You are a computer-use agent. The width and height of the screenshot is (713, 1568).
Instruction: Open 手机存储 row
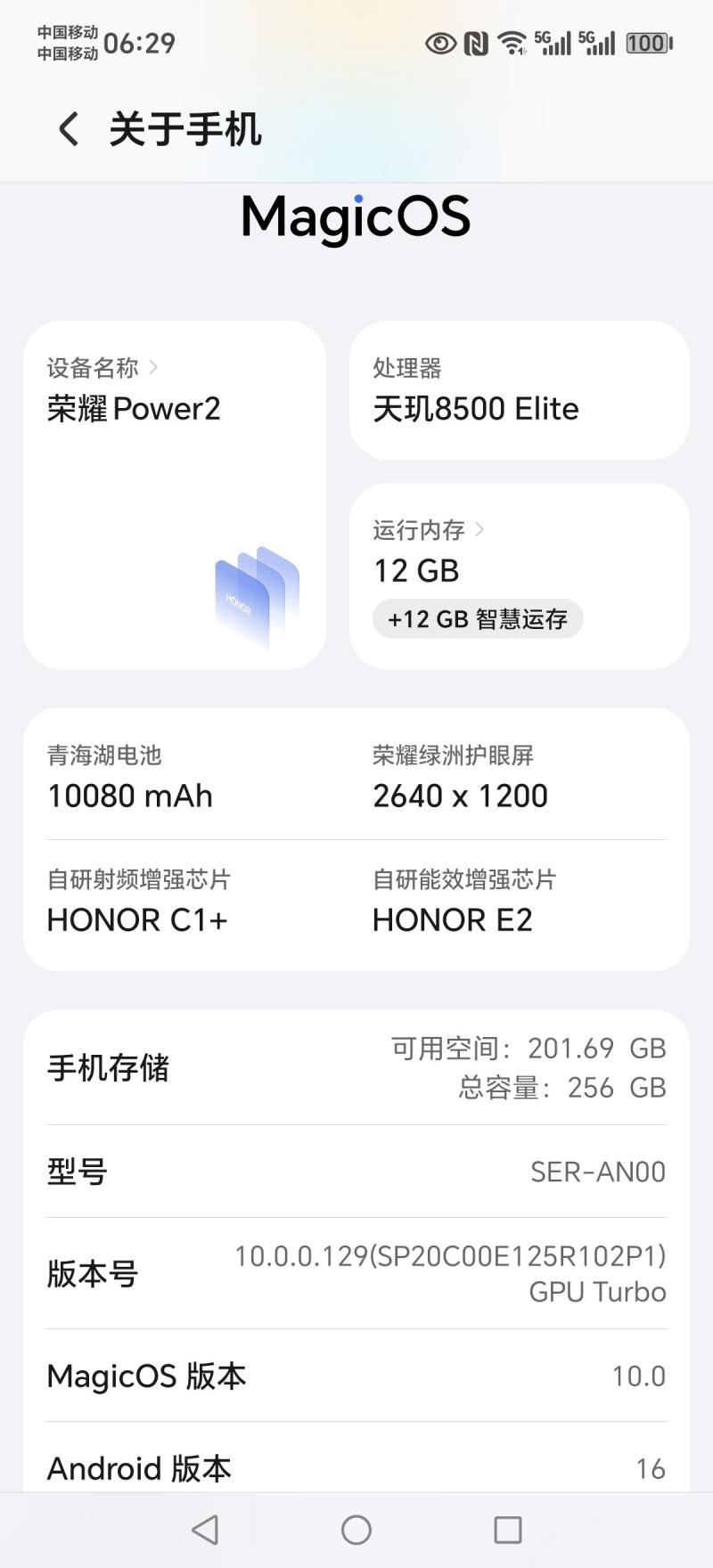tap(356, 1067)
